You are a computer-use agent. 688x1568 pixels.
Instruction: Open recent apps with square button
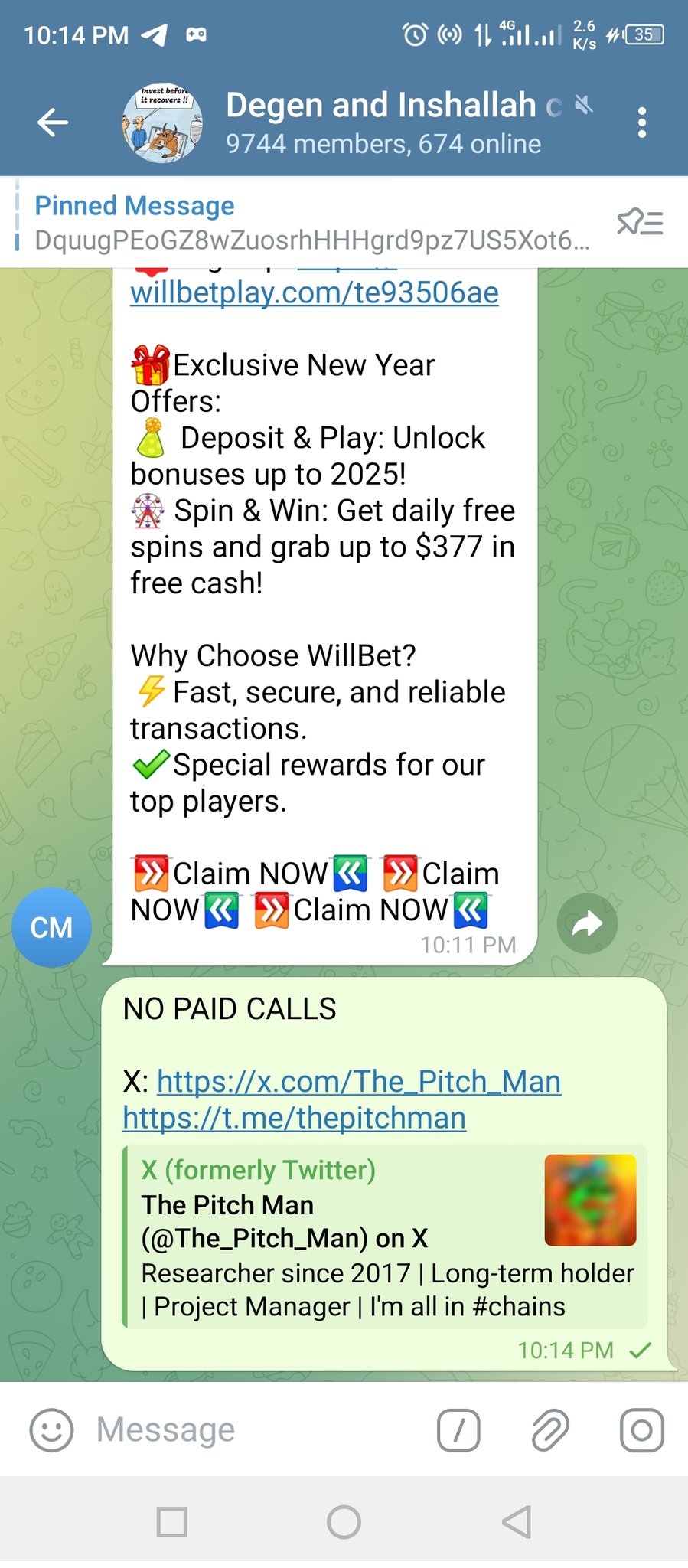coord(171,1522)
